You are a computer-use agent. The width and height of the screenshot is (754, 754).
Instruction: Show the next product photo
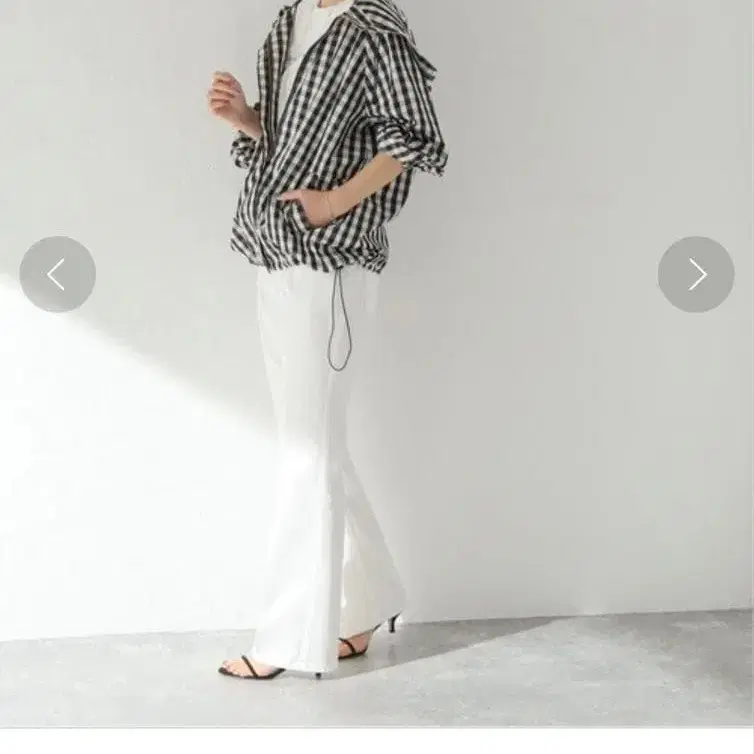pos(696,274)
